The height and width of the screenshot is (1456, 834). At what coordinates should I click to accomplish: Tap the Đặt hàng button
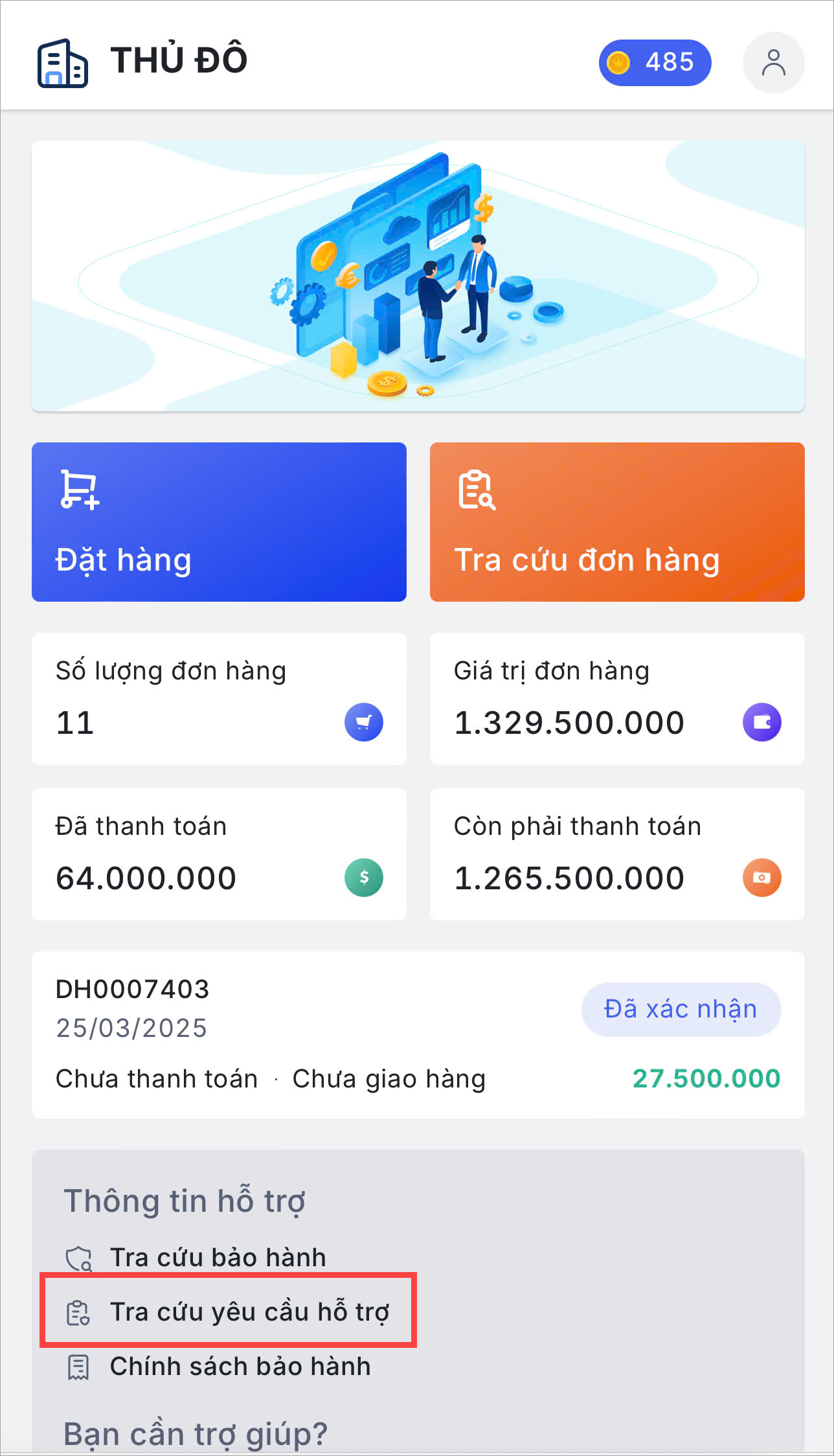219,522
